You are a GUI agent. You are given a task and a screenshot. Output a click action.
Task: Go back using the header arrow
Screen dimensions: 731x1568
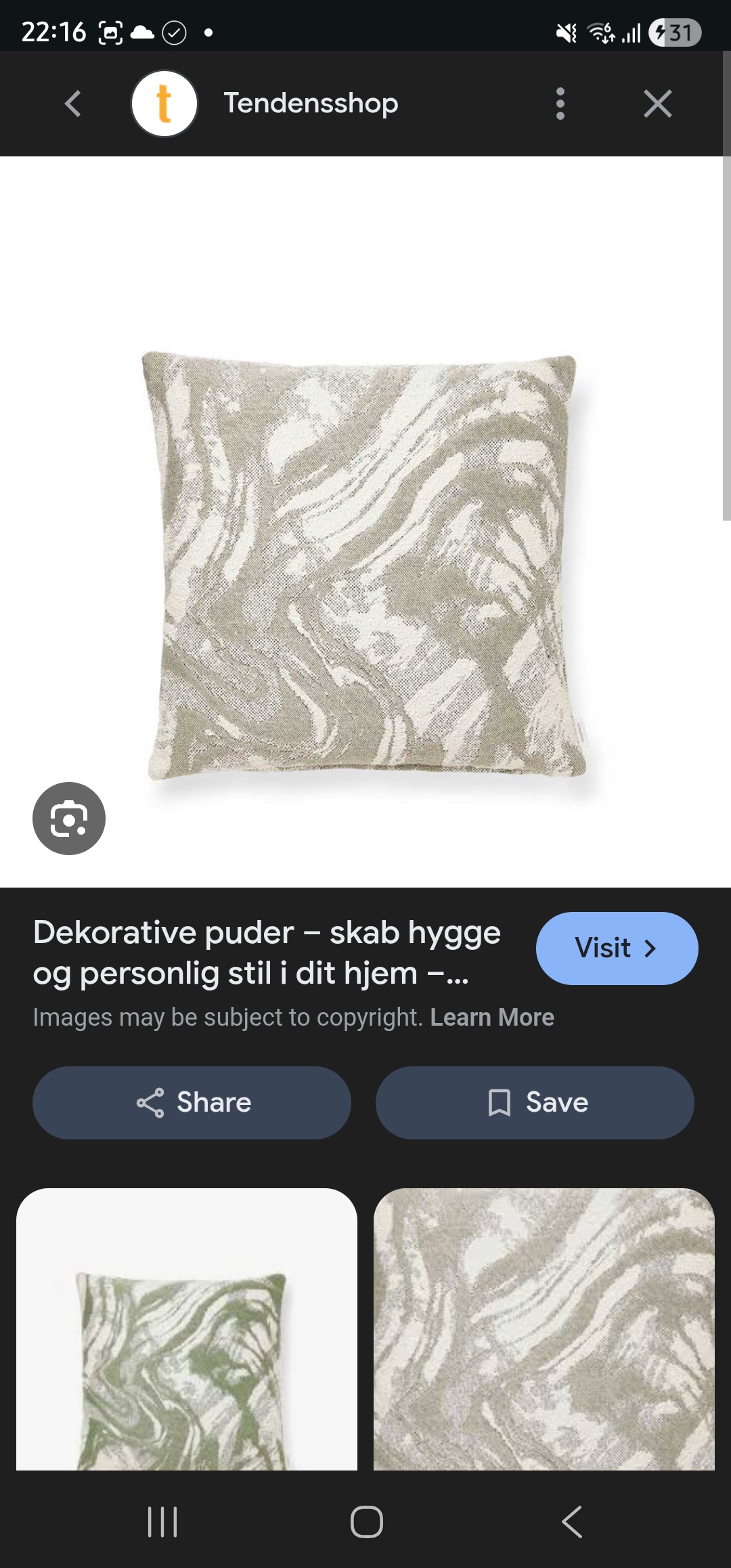73,104
